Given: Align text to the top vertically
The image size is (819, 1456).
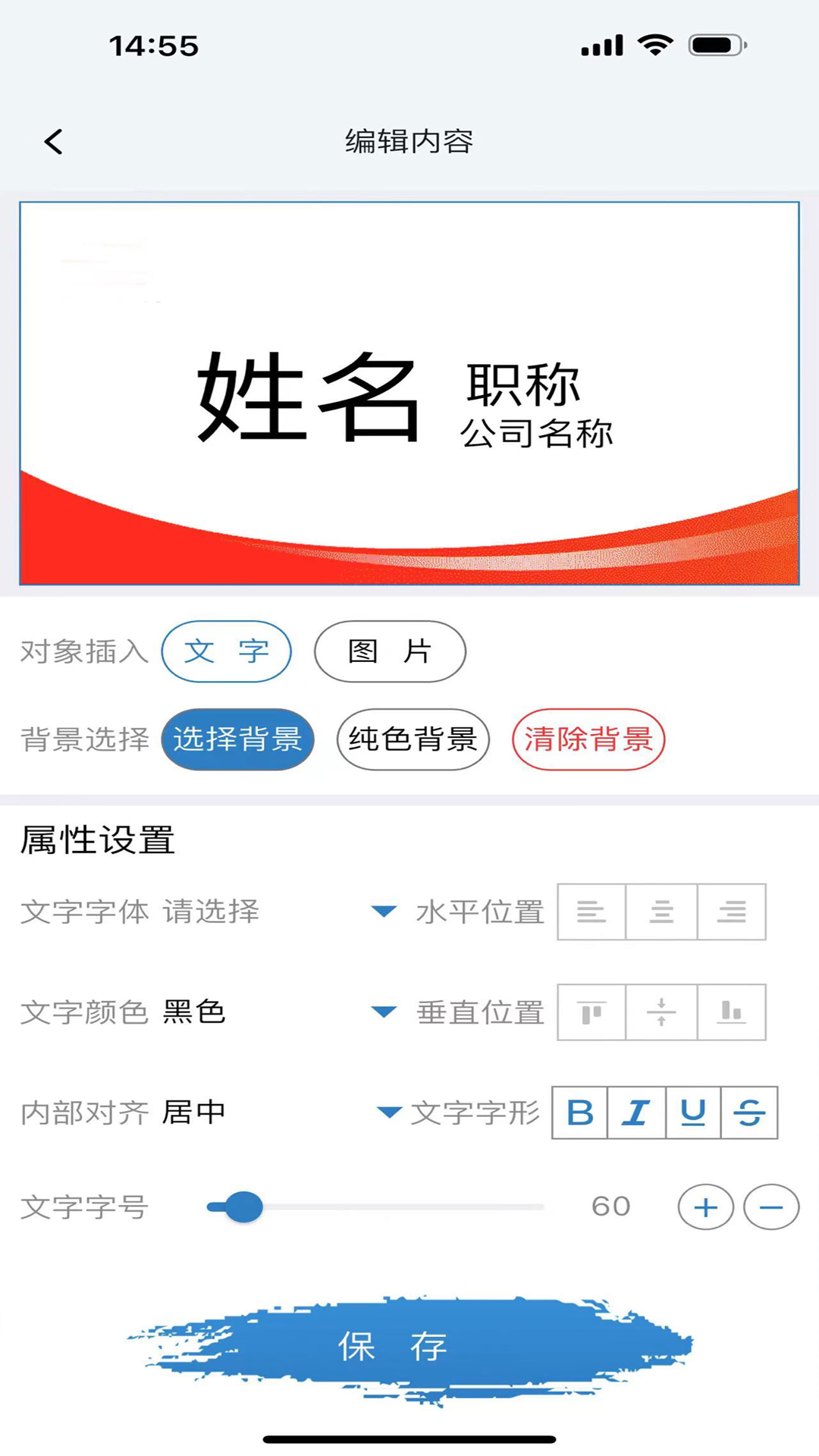Looking at the screenshot, I should 591,1012.
